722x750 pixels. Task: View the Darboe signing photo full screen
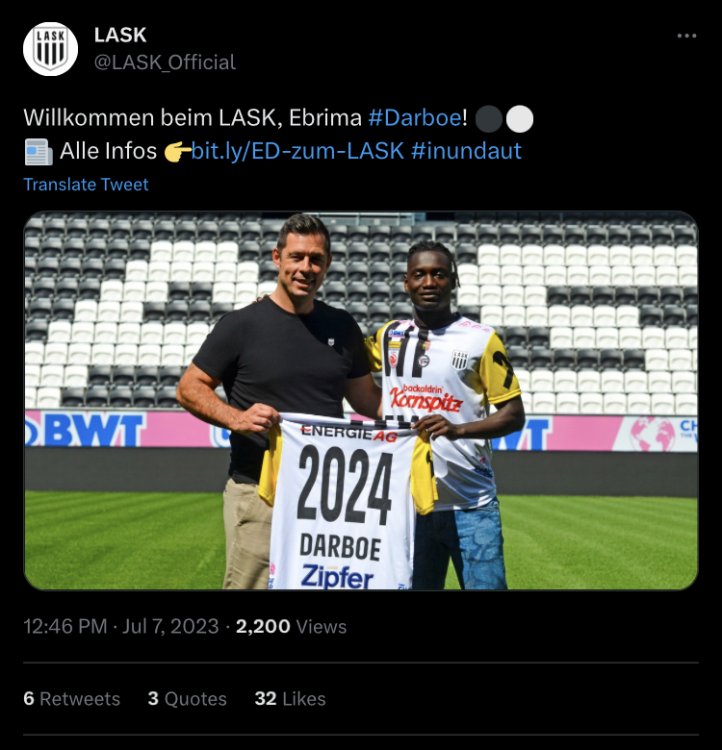click(x=360, y=400)
